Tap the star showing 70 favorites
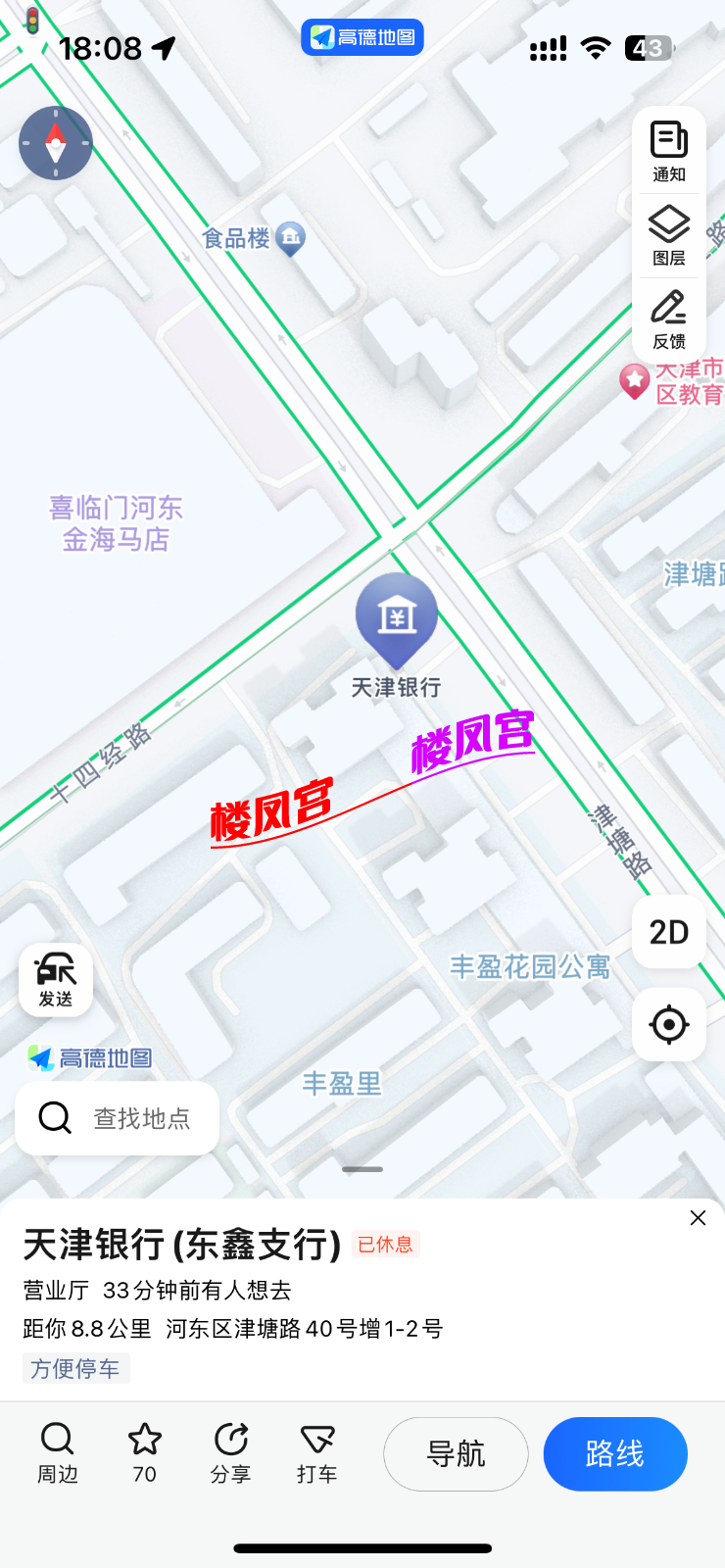 coord(144,1454)
